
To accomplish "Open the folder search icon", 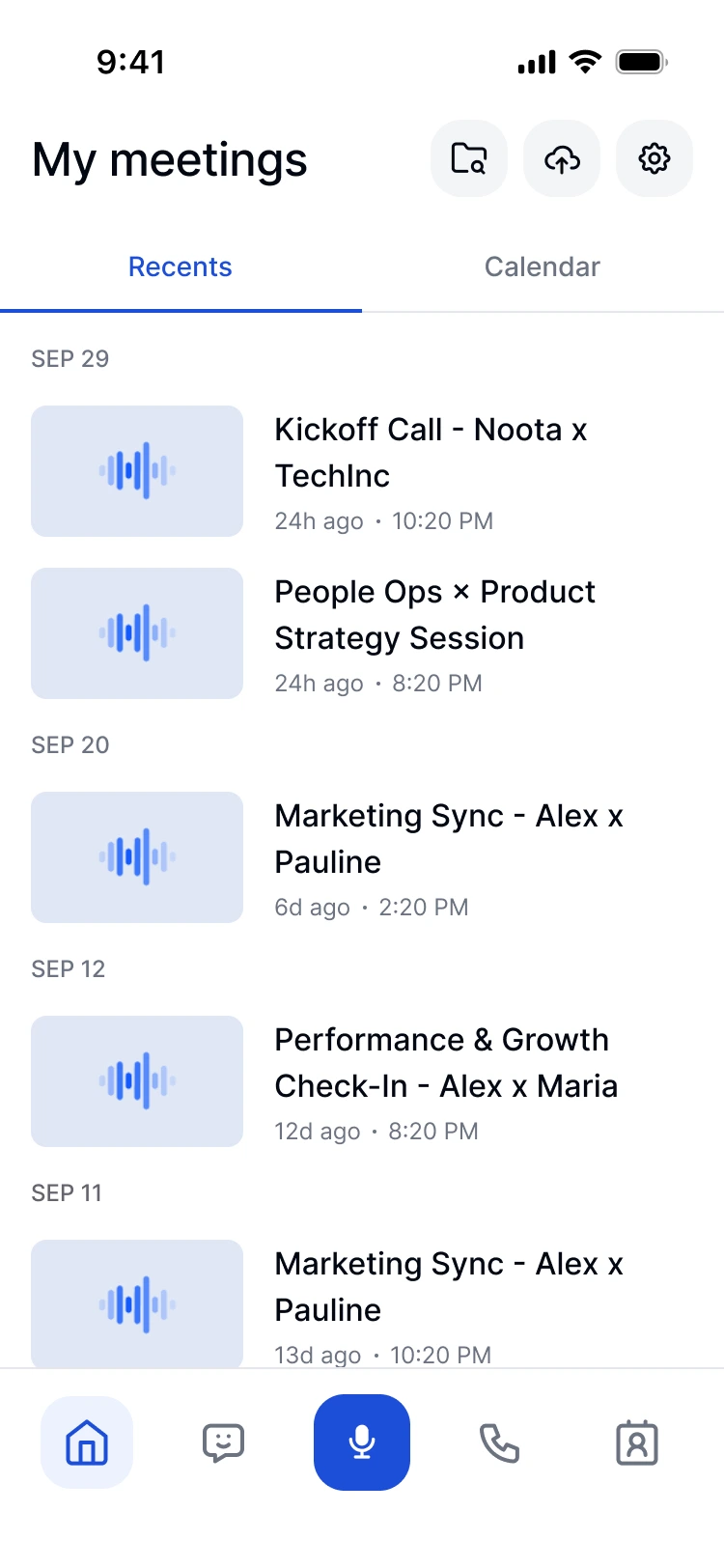I will [x=469, y=158].
